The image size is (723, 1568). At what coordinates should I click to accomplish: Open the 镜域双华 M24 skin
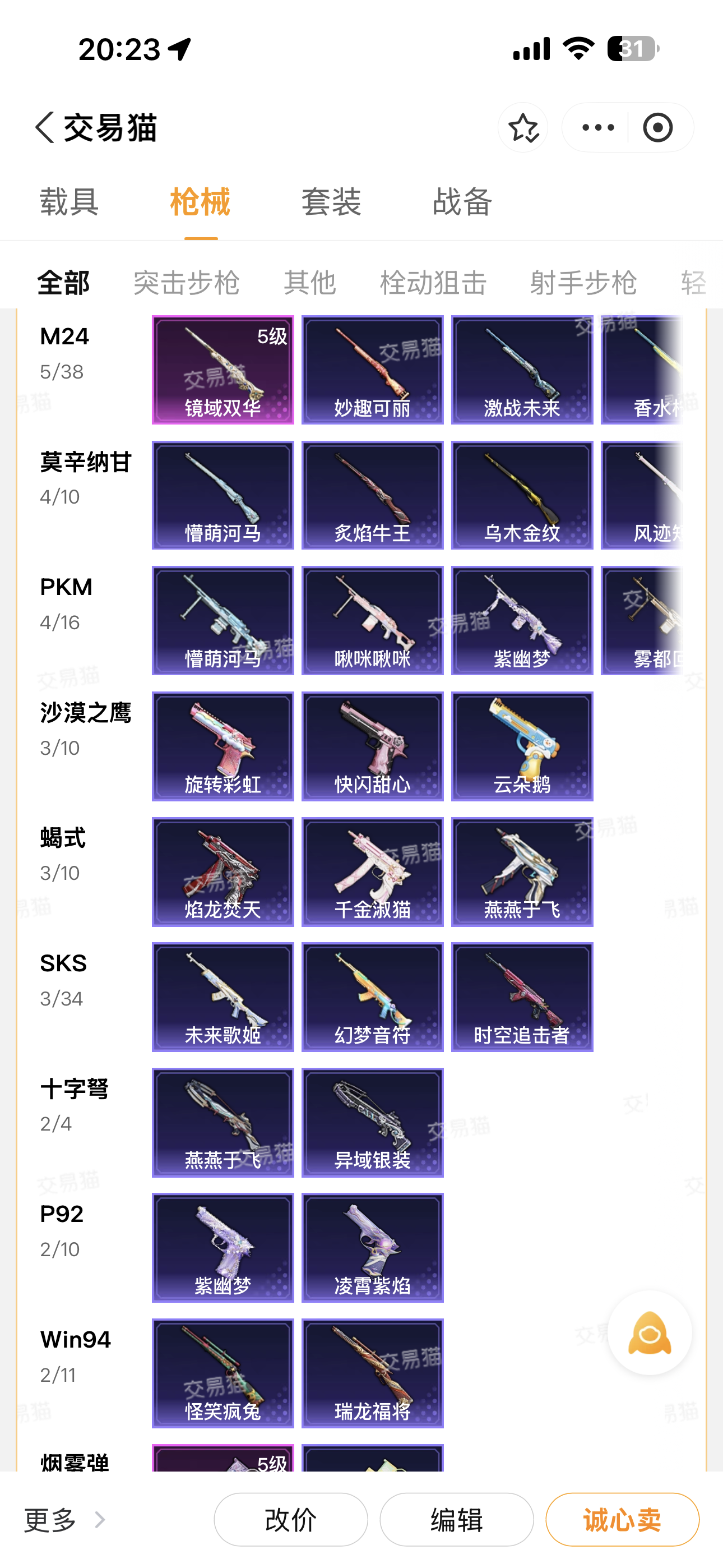click(223, 370)
